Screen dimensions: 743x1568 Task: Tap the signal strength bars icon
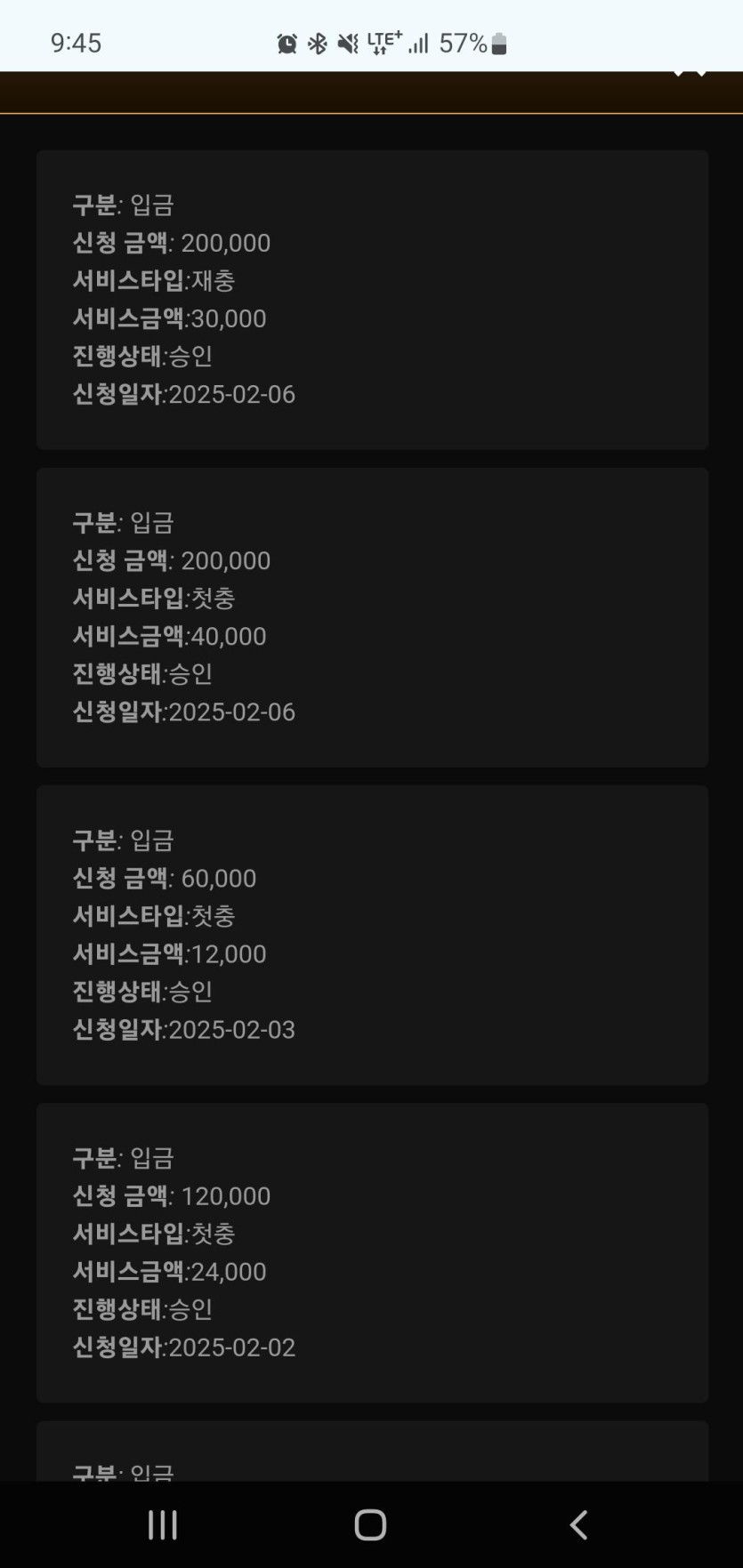click(x=418, y=40)
